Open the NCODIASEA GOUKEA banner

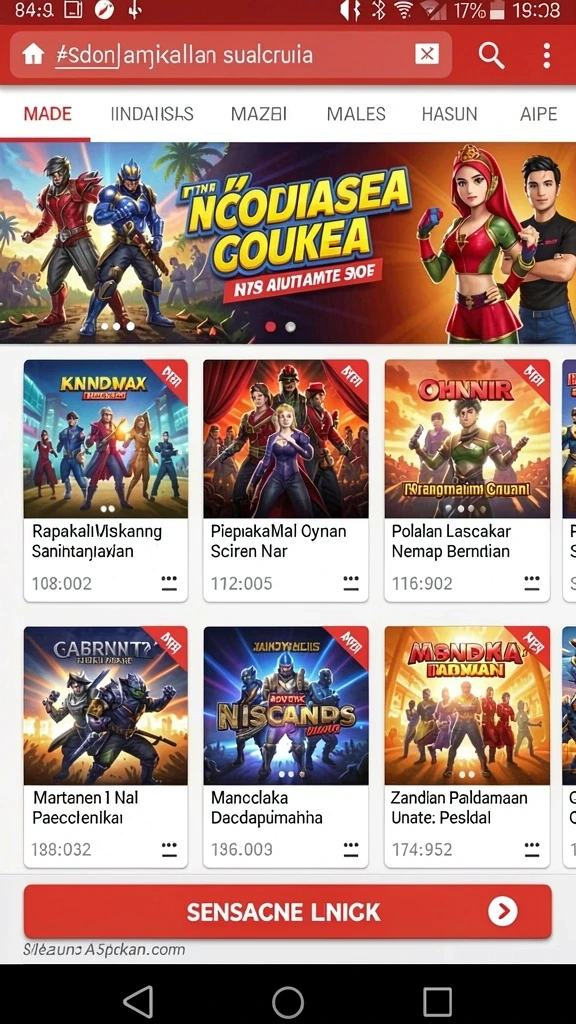288,242
